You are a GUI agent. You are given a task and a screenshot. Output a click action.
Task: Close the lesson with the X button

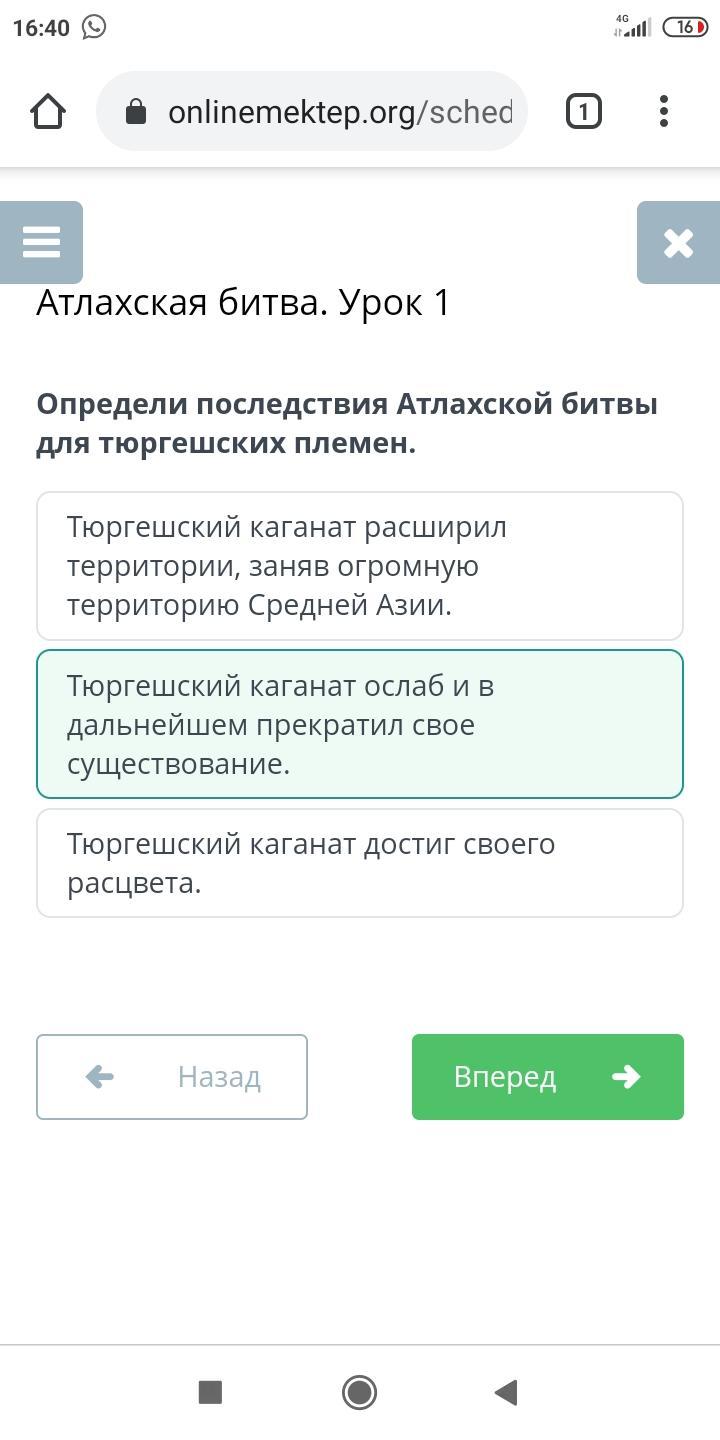[678, 242]
